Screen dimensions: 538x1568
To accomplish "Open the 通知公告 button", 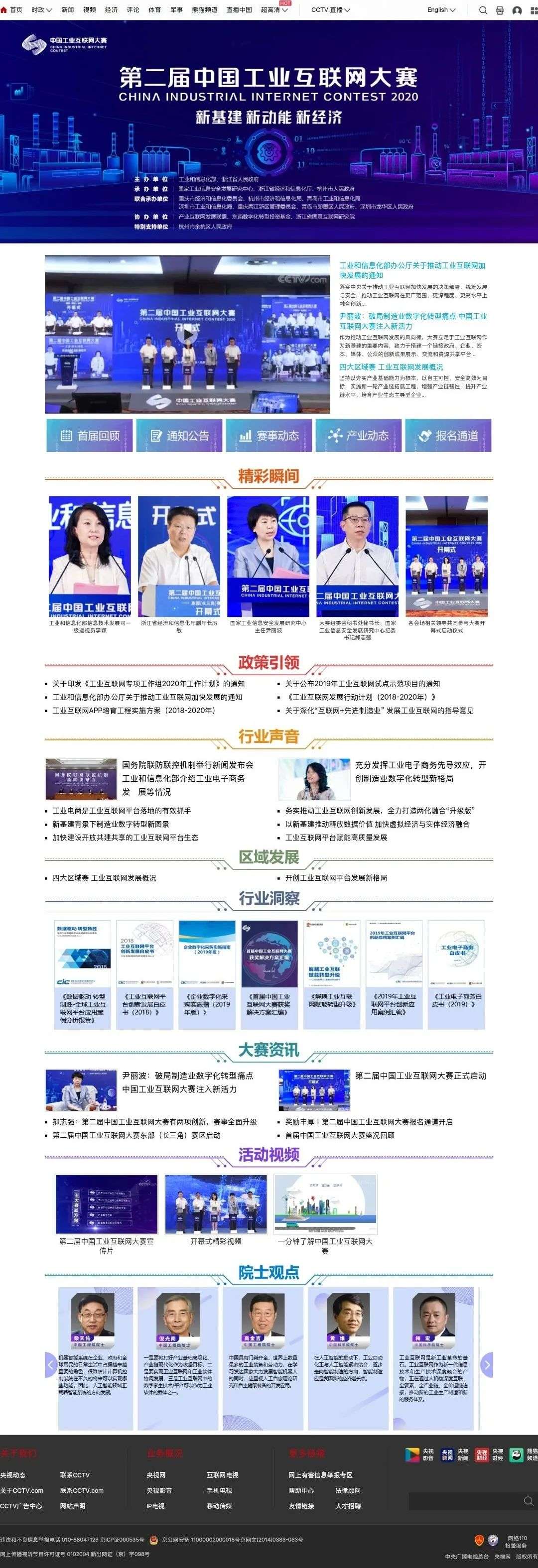I will 179,436.
